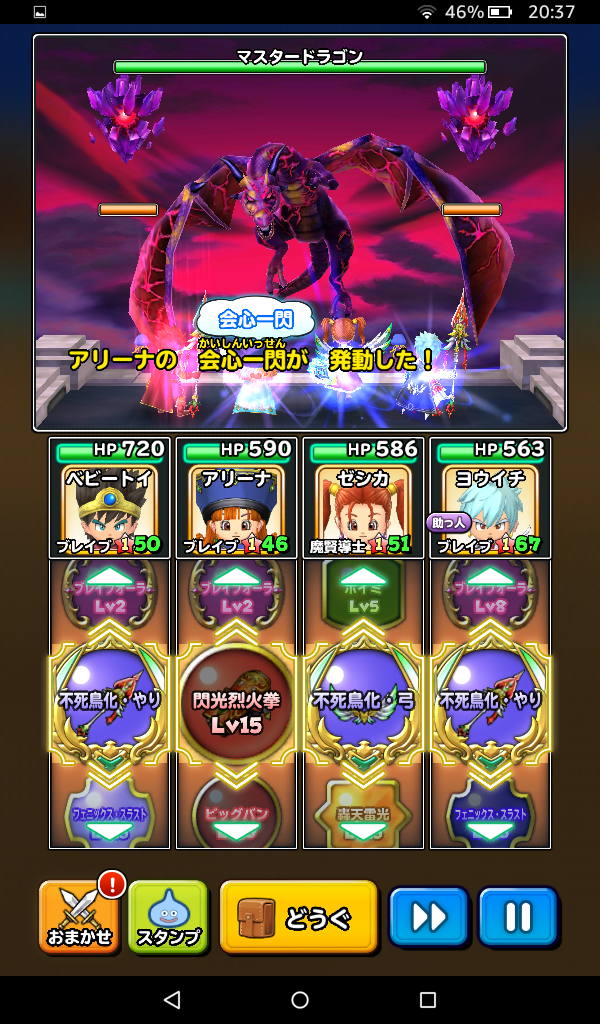Viewport: 600px width, 1024px height.
Task: Select ベビートイ's 不死鳥化・やり skill
Action: coord(109,702)
